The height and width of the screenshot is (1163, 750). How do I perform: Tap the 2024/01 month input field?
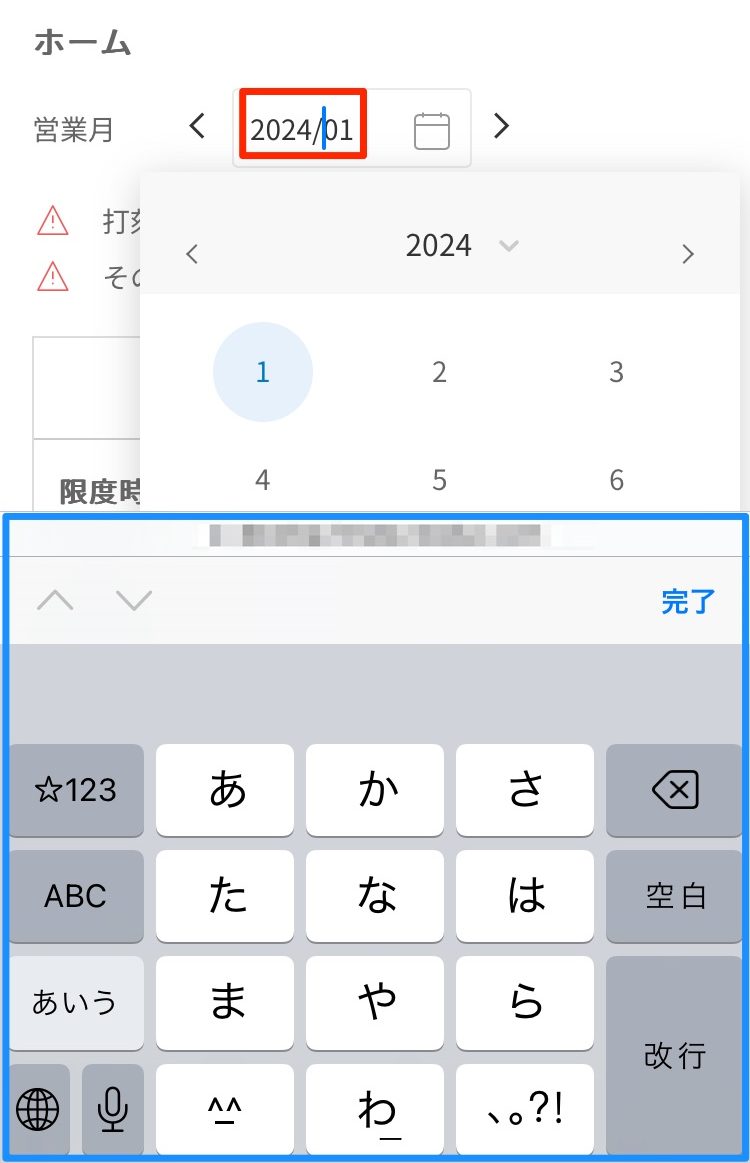click(303, 129)
